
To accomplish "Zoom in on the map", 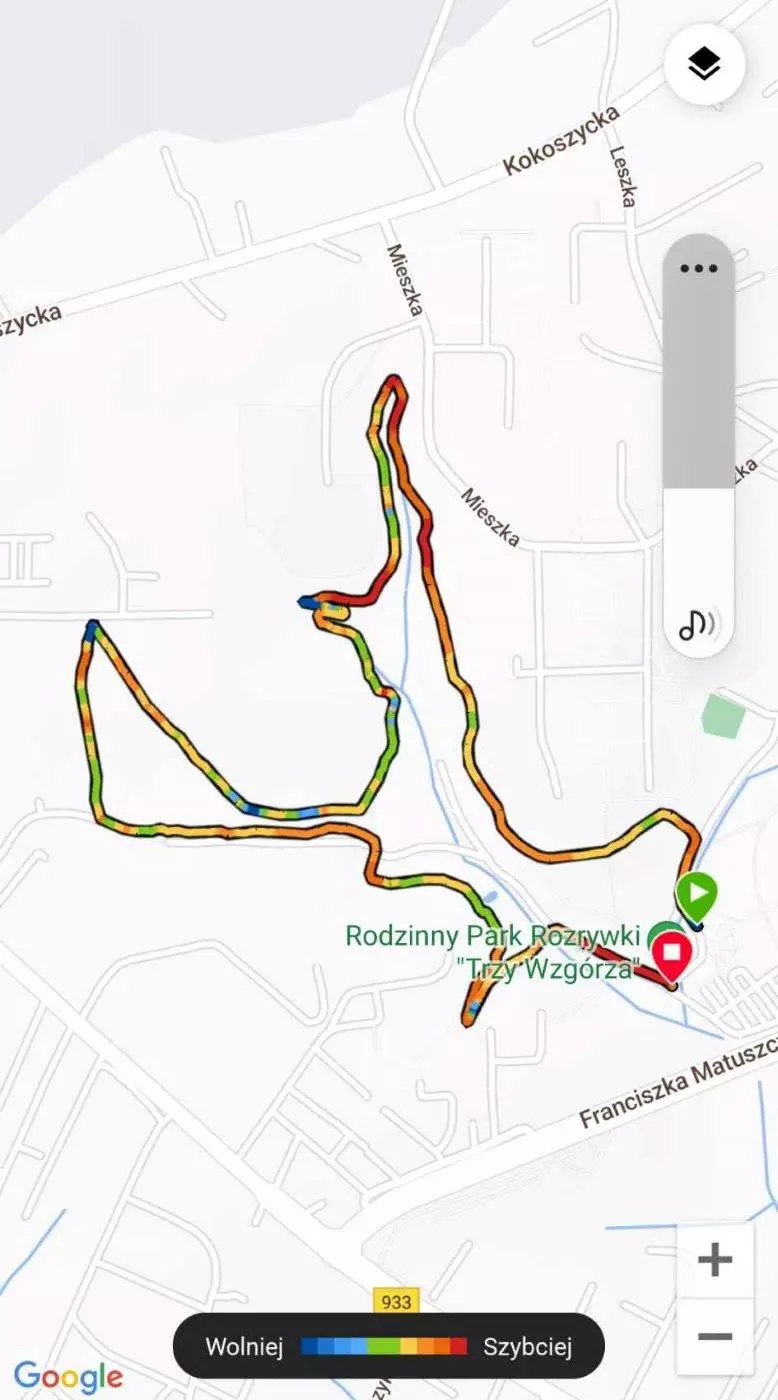I will tap(714, 1260).
